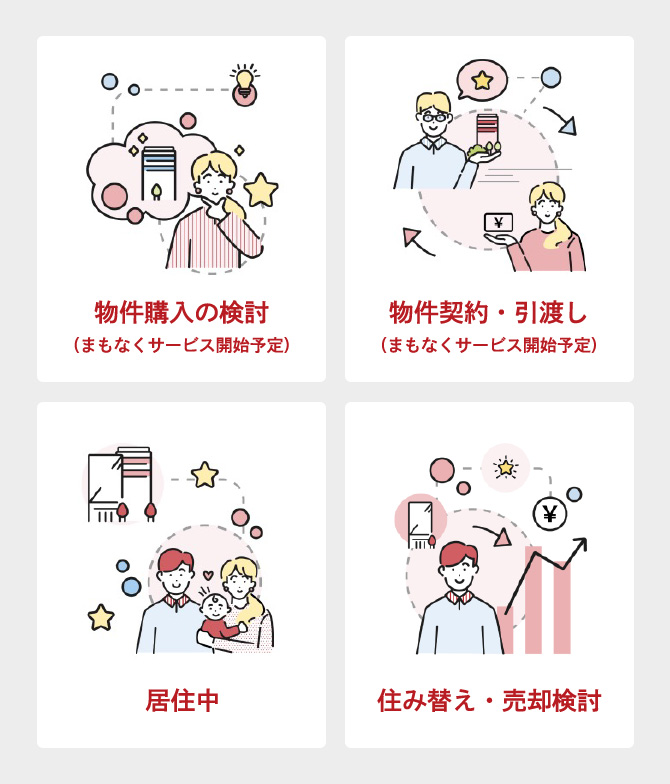Choose the 居住中 card
670x784 pixels.
point(181,575)
